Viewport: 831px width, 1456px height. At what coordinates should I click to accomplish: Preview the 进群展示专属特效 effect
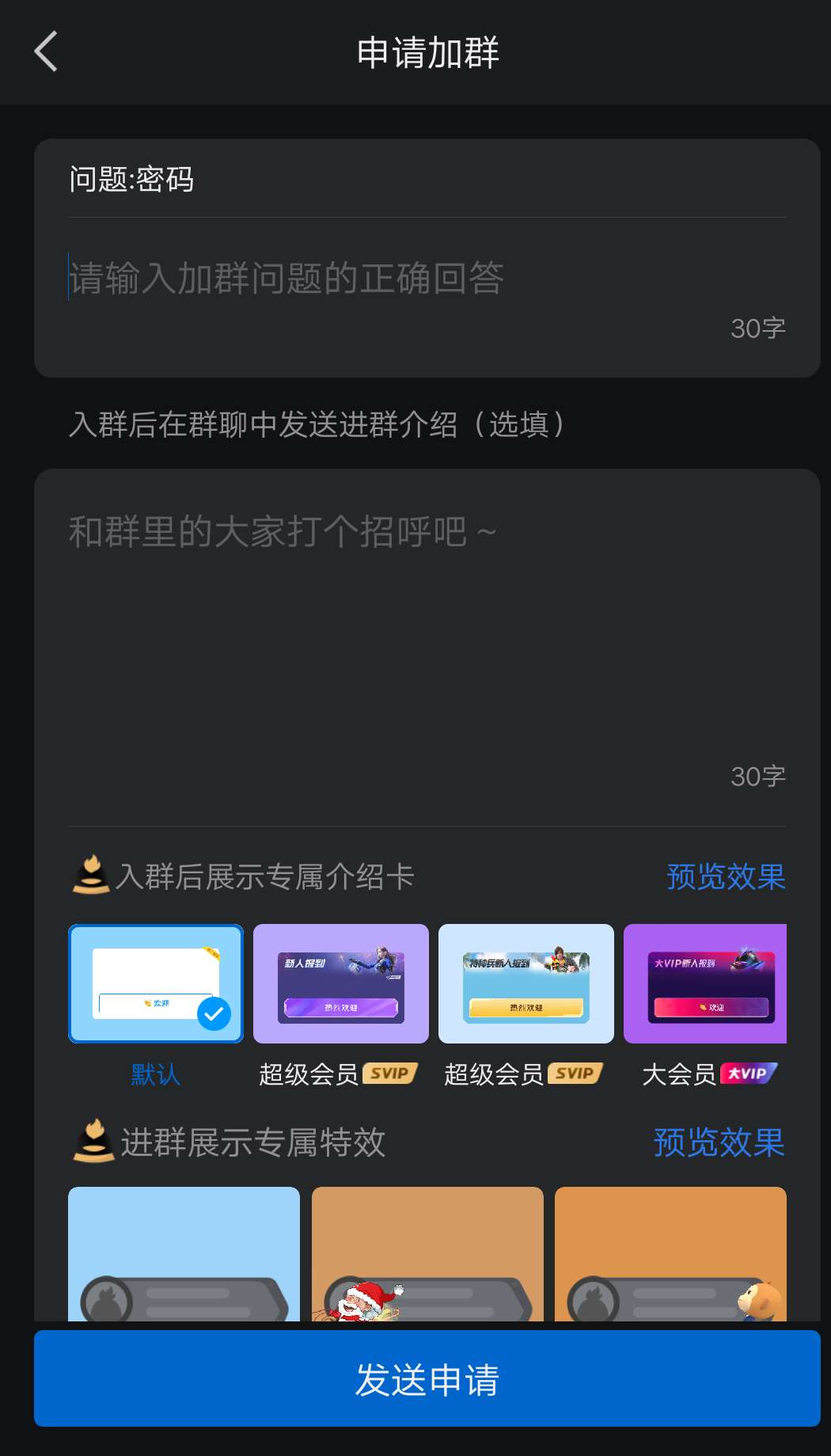pyautogui.click(x=719, y=1142)
